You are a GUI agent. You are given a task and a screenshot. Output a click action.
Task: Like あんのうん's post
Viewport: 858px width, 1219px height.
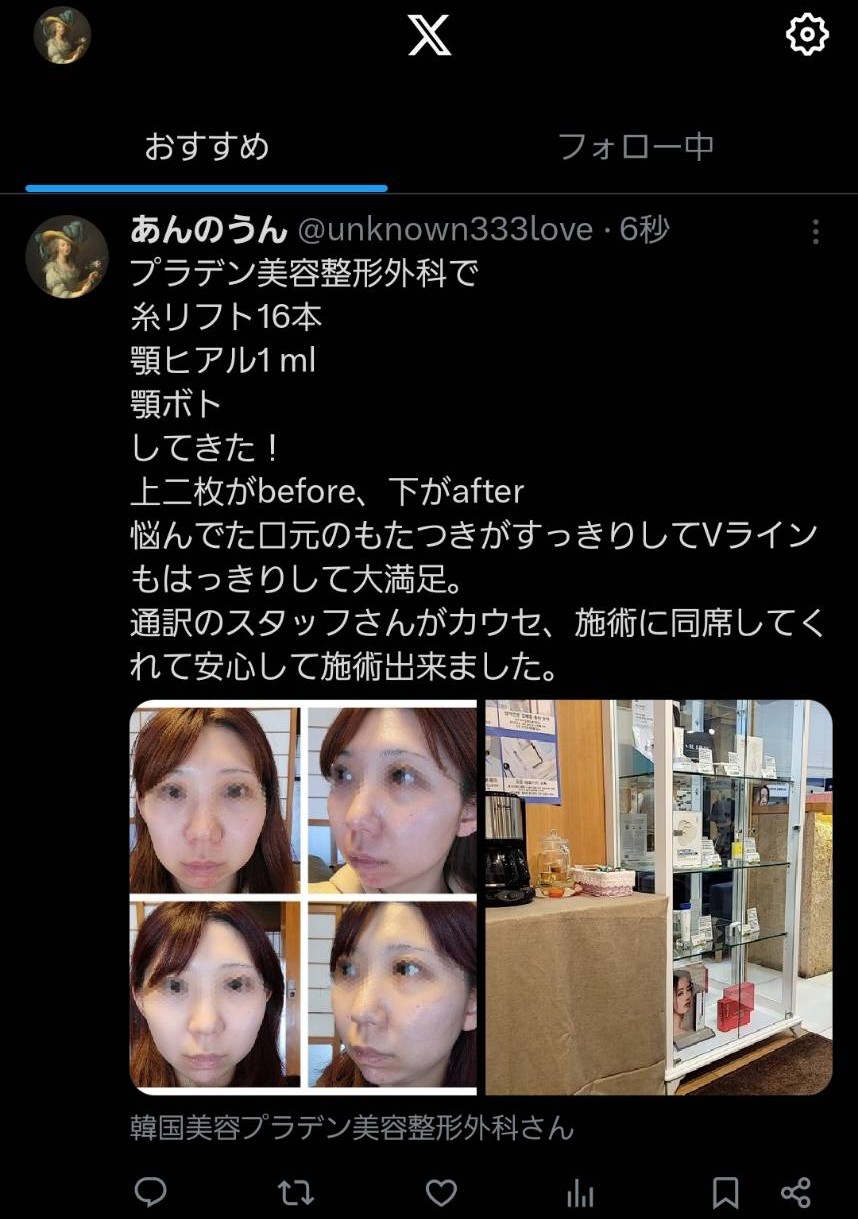pyautogui.click(x=441, y=1192)
